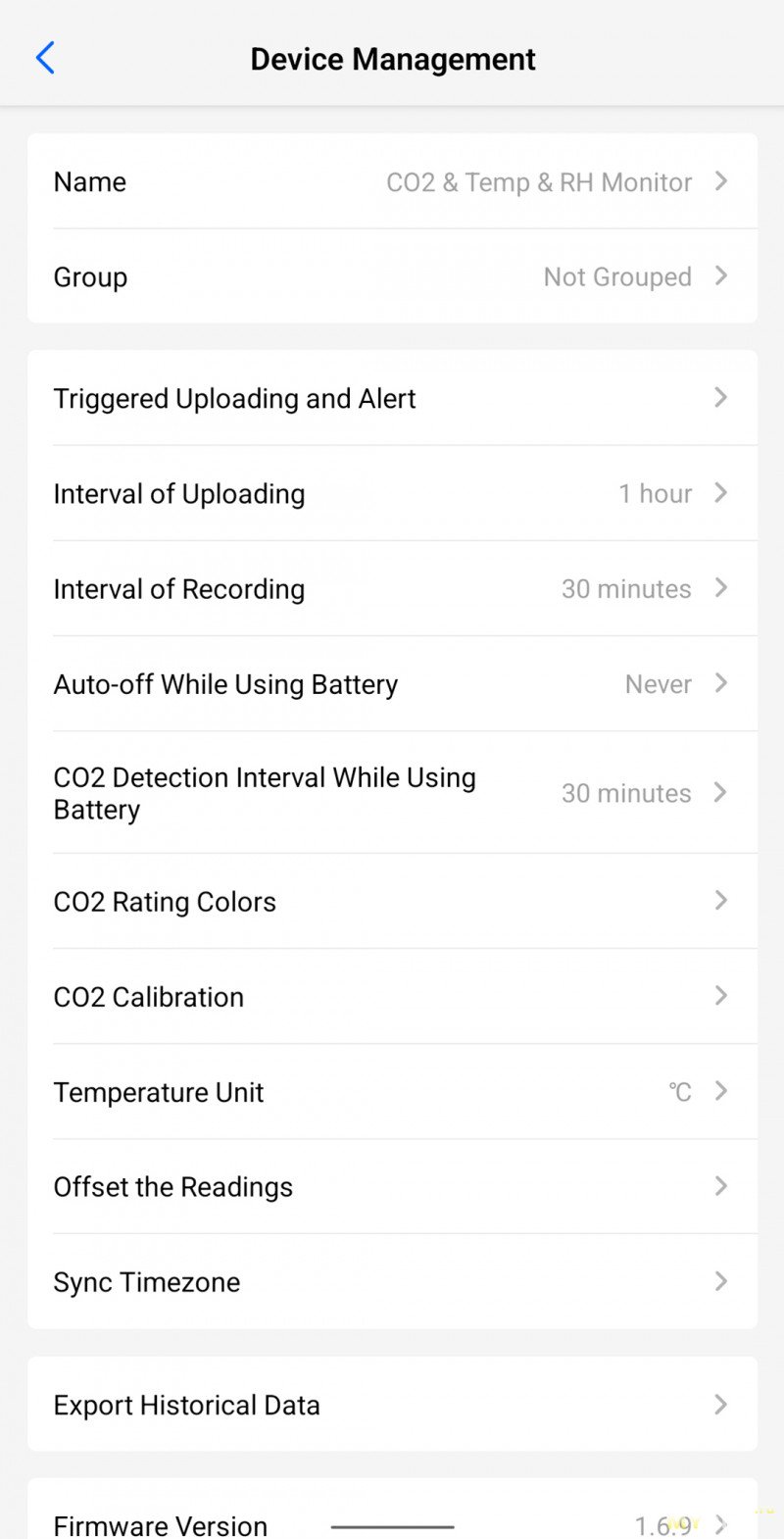Change the Interval of Uploading
Screen dimensions: 784x1539
(392, 494)
